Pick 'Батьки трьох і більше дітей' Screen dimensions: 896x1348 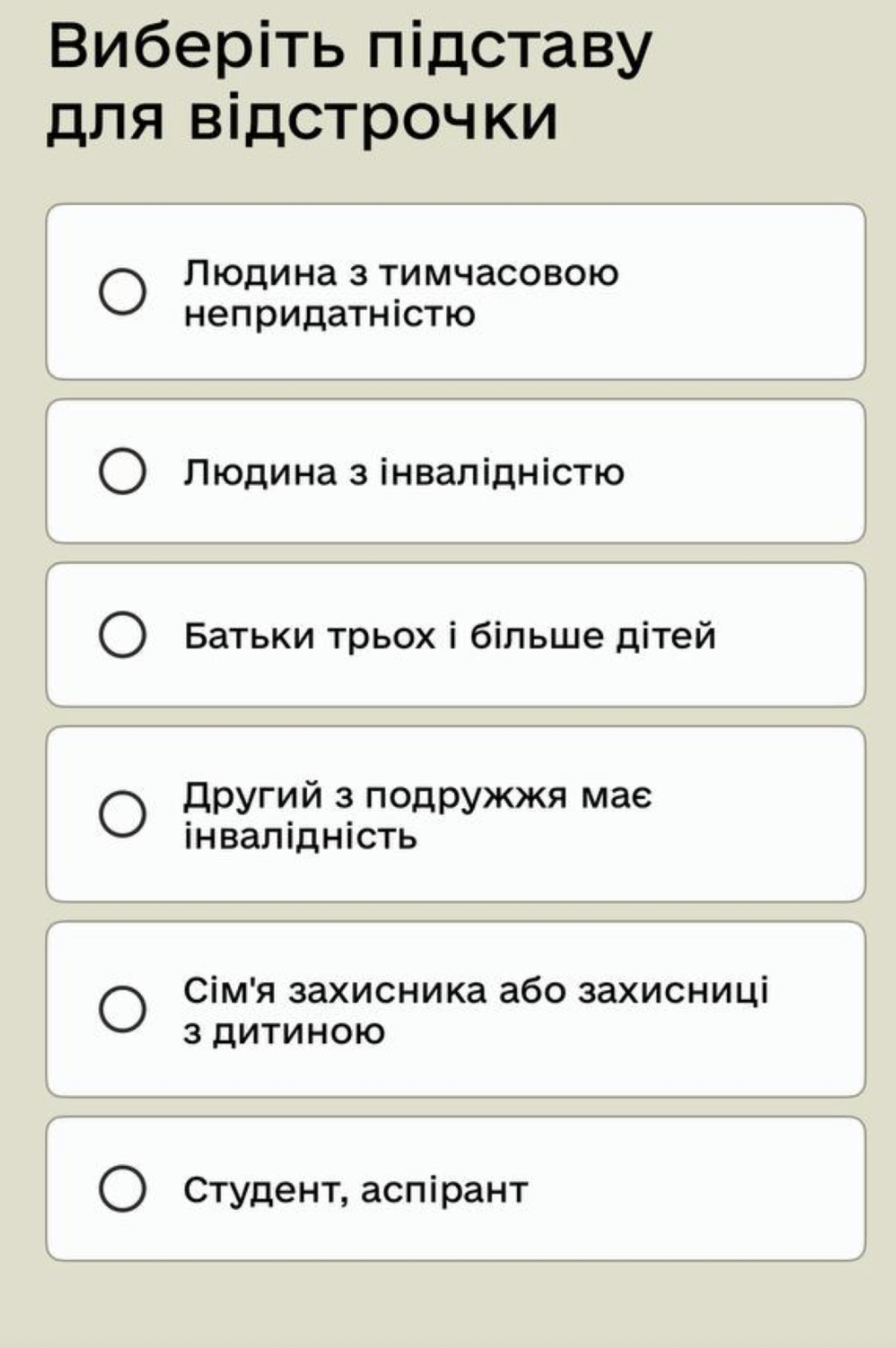[x=123, y=635]
